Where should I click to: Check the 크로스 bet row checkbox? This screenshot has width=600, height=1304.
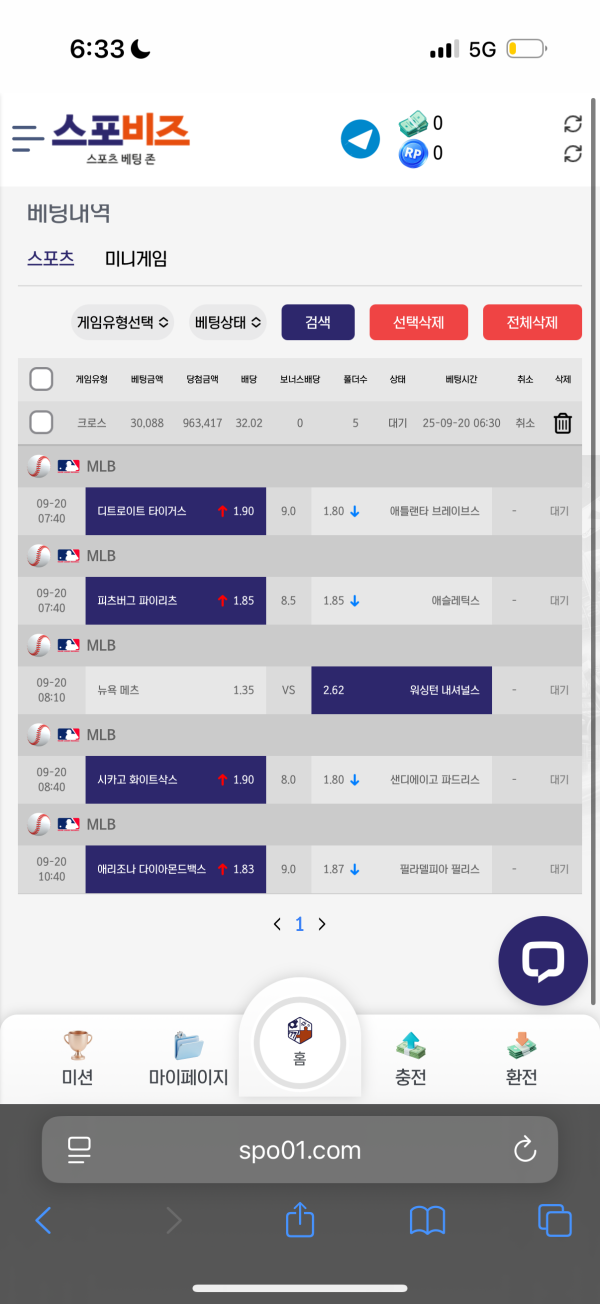[x=41, y=423]
